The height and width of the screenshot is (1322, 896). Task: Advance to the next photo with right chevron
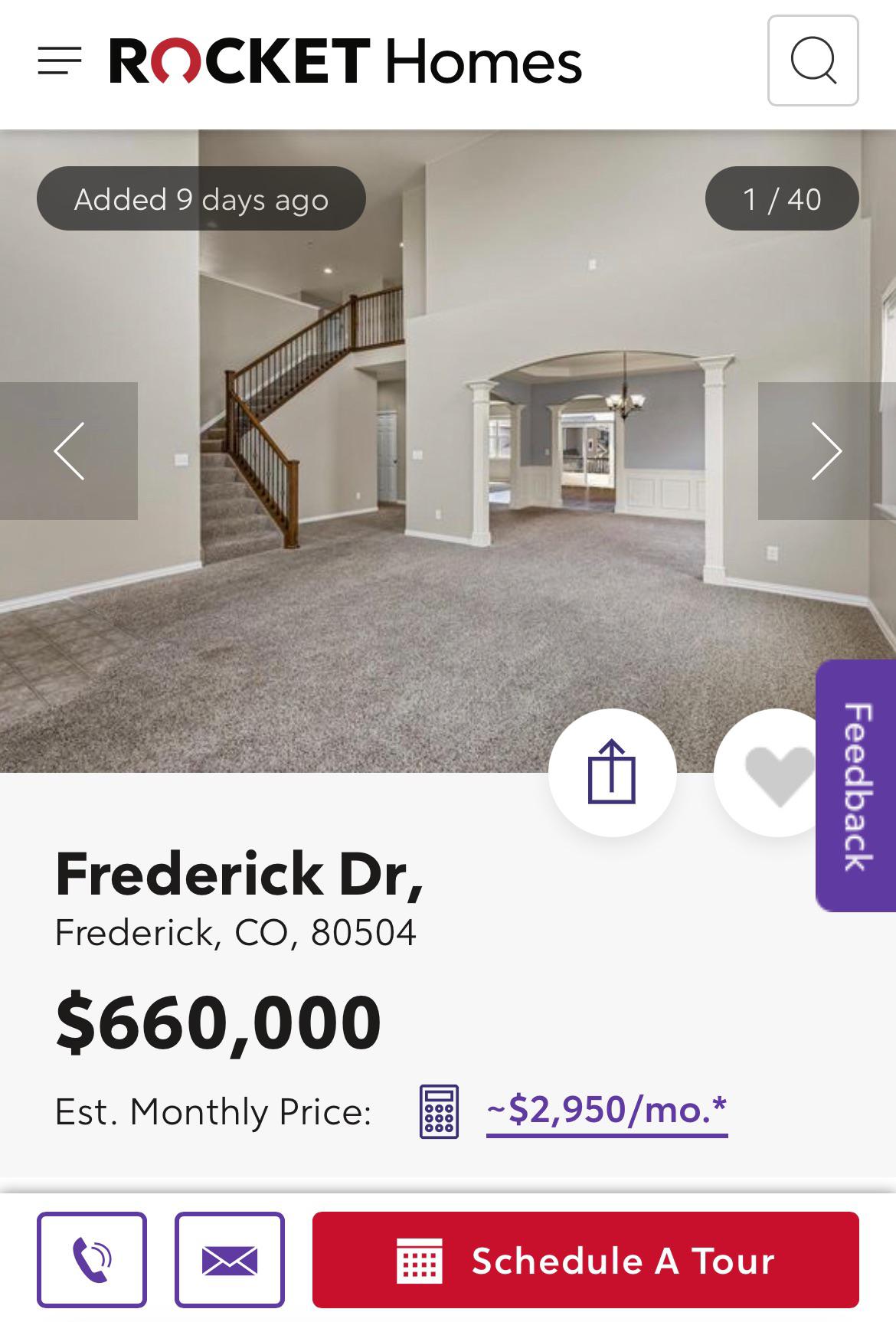pos(827,452)
